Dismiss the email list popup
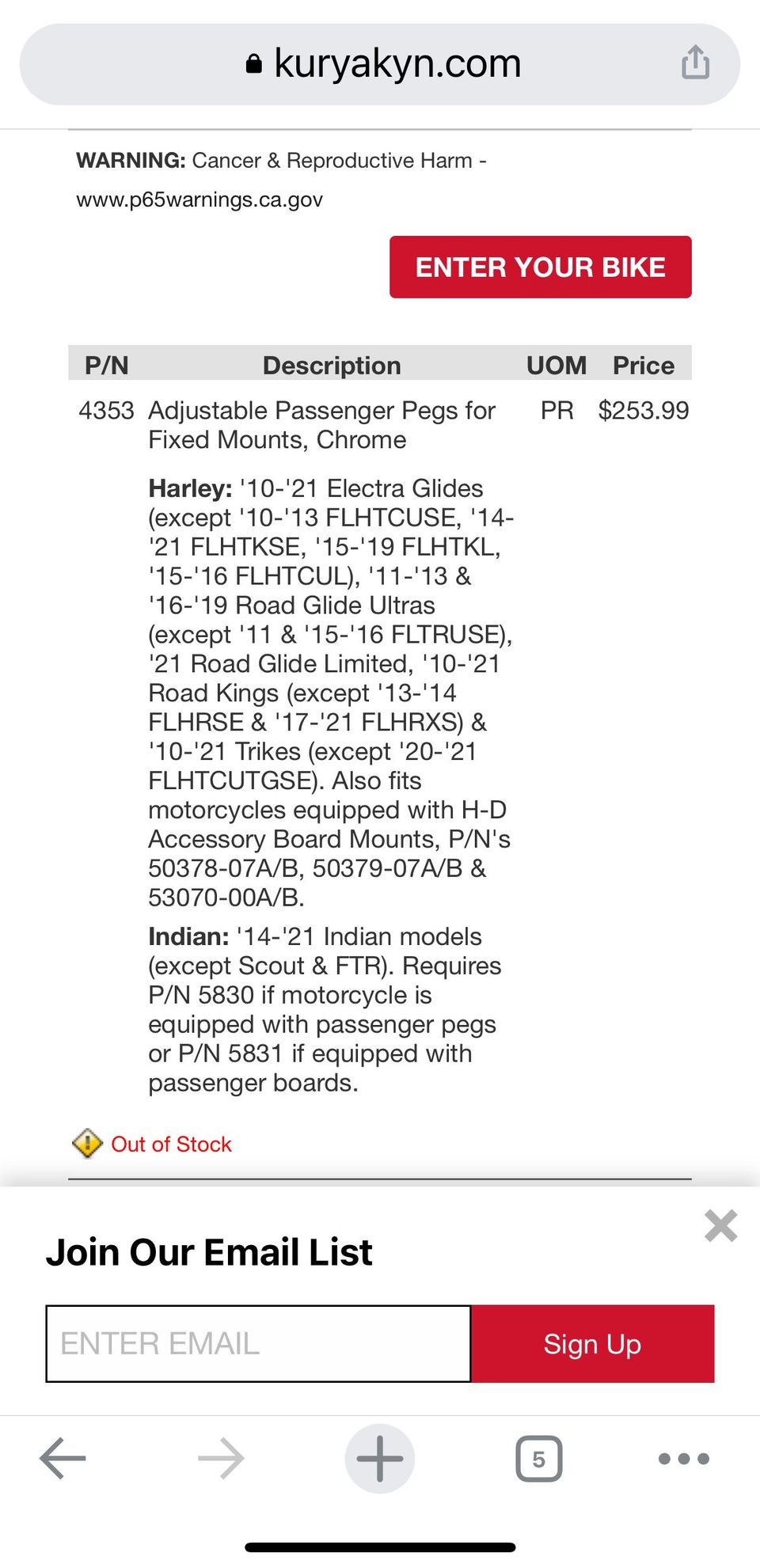This screenshot has height=1568, width=760. point(720,1225)
